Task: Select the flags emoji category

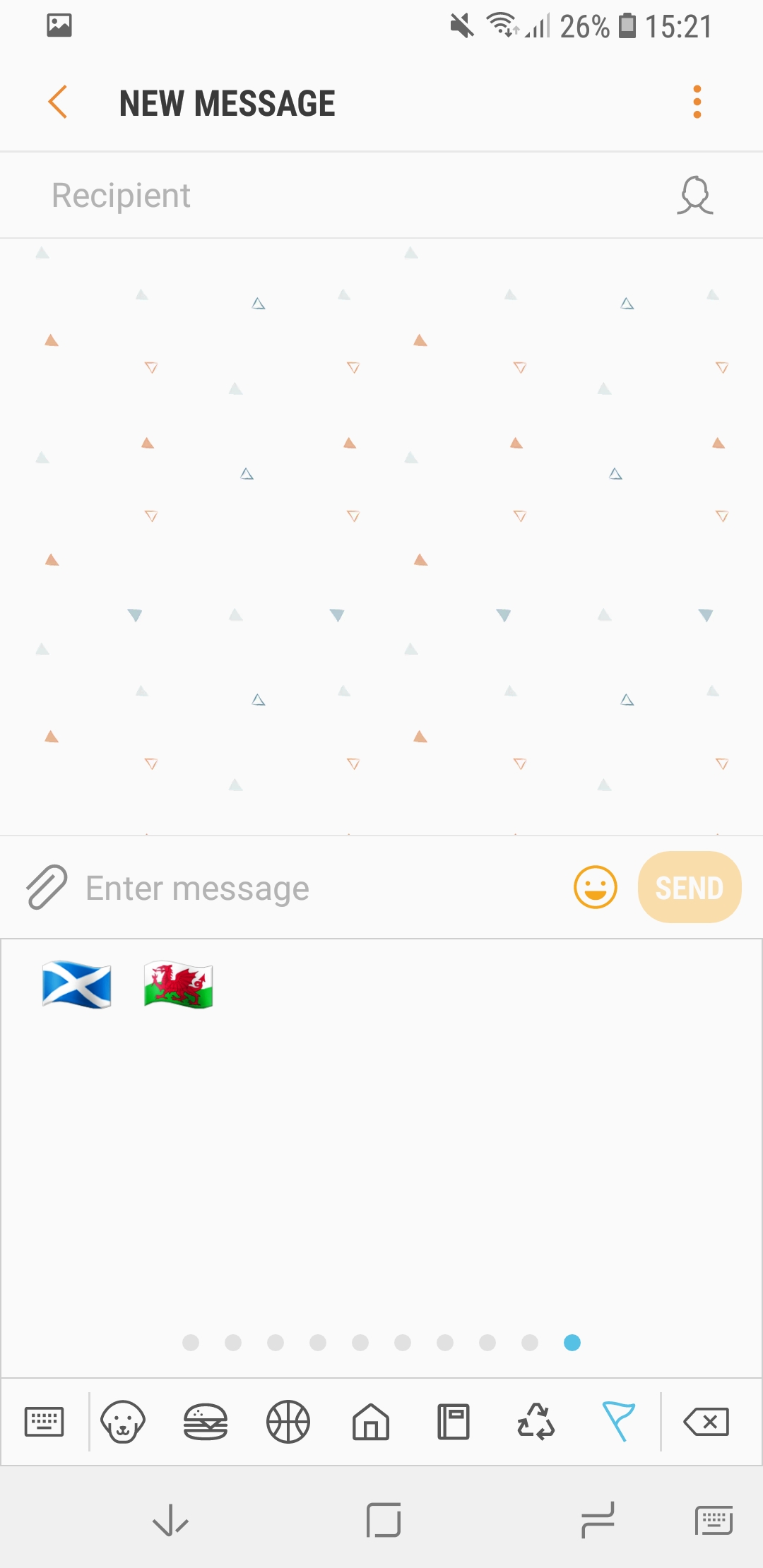Action: 619,1421
